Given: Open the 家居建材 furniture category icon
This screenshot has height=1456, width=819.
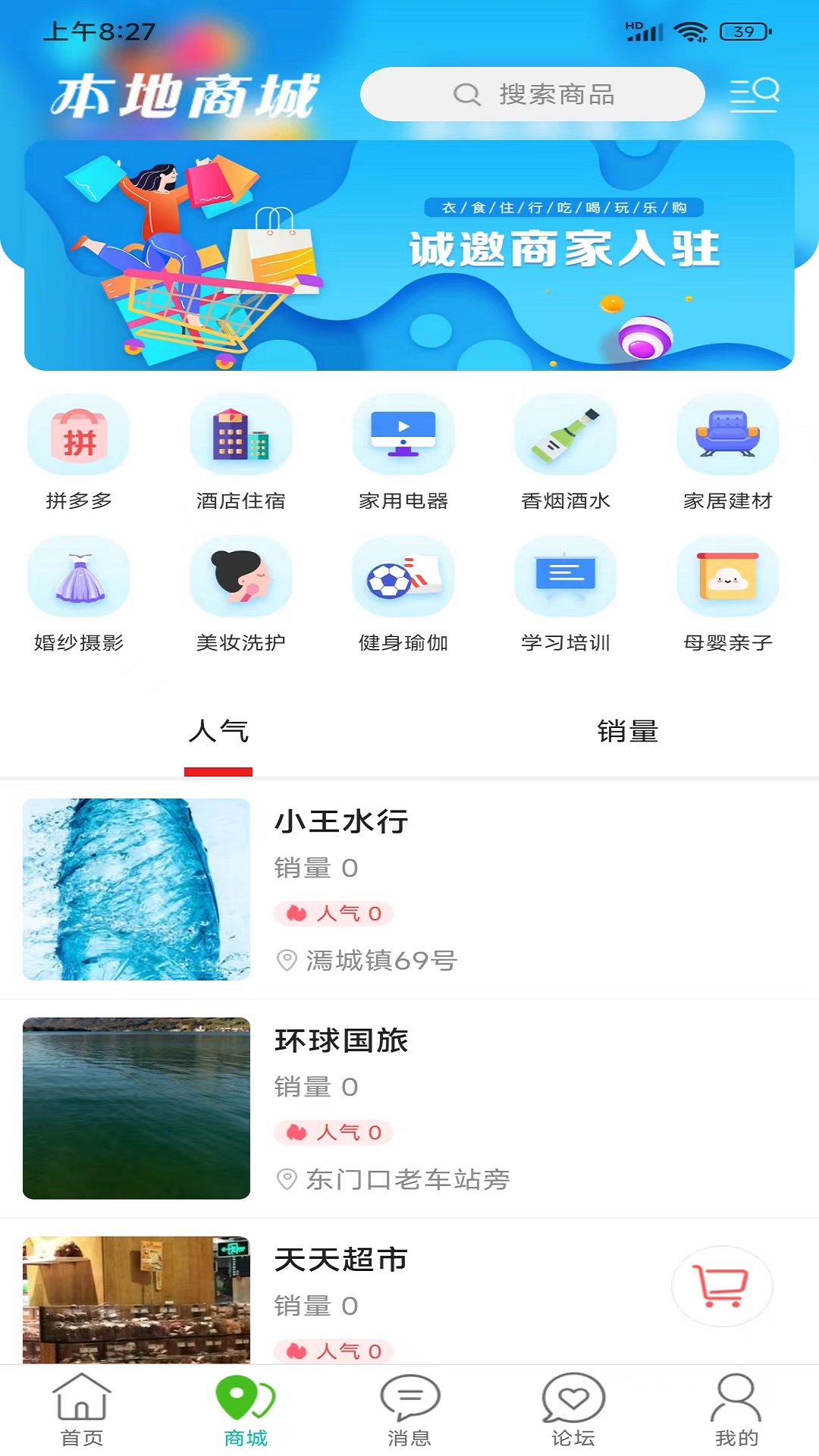Looking at the screenshot, I should (727, 435).
